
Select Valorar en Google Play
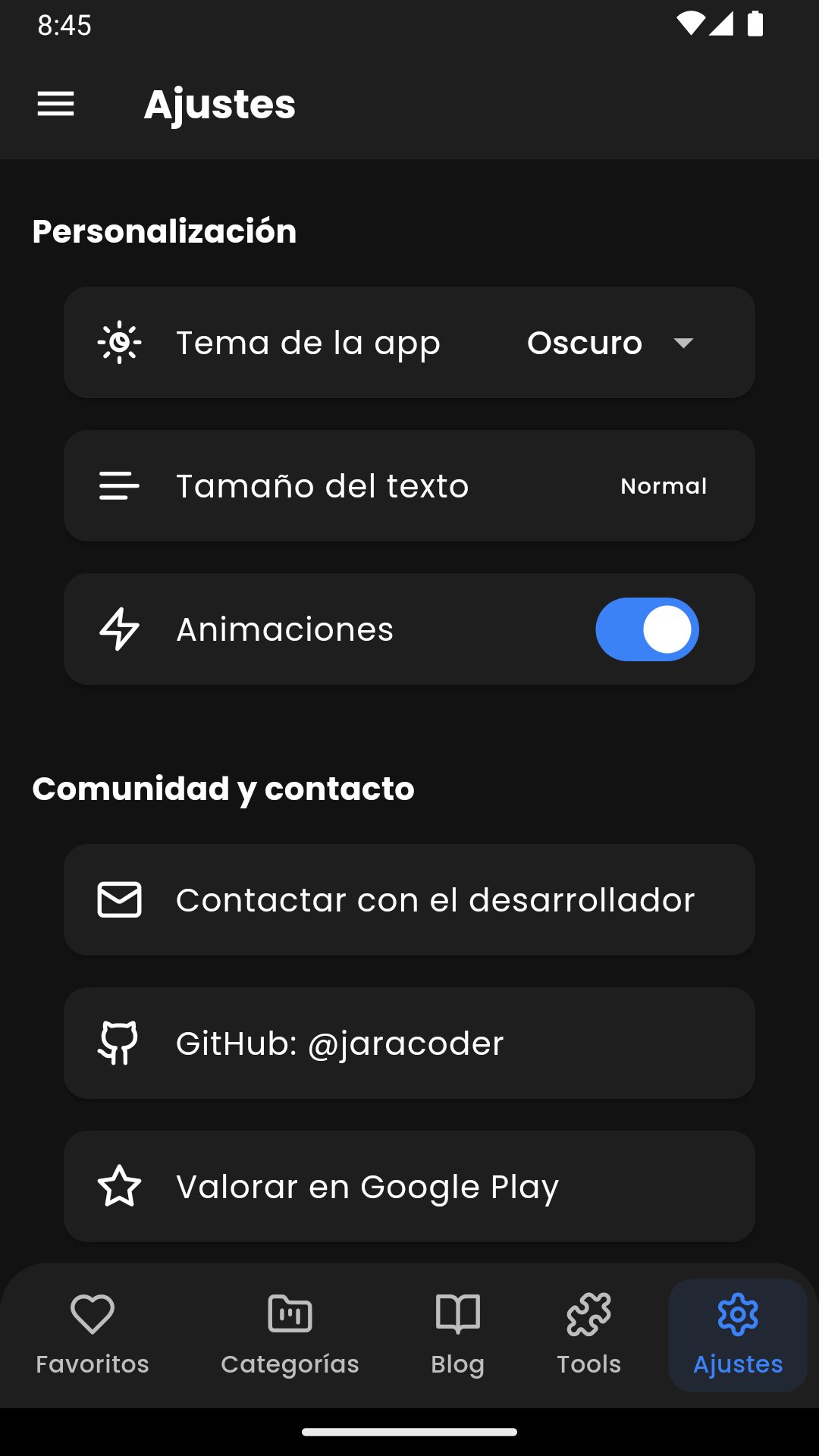[x=409, y=1187]
